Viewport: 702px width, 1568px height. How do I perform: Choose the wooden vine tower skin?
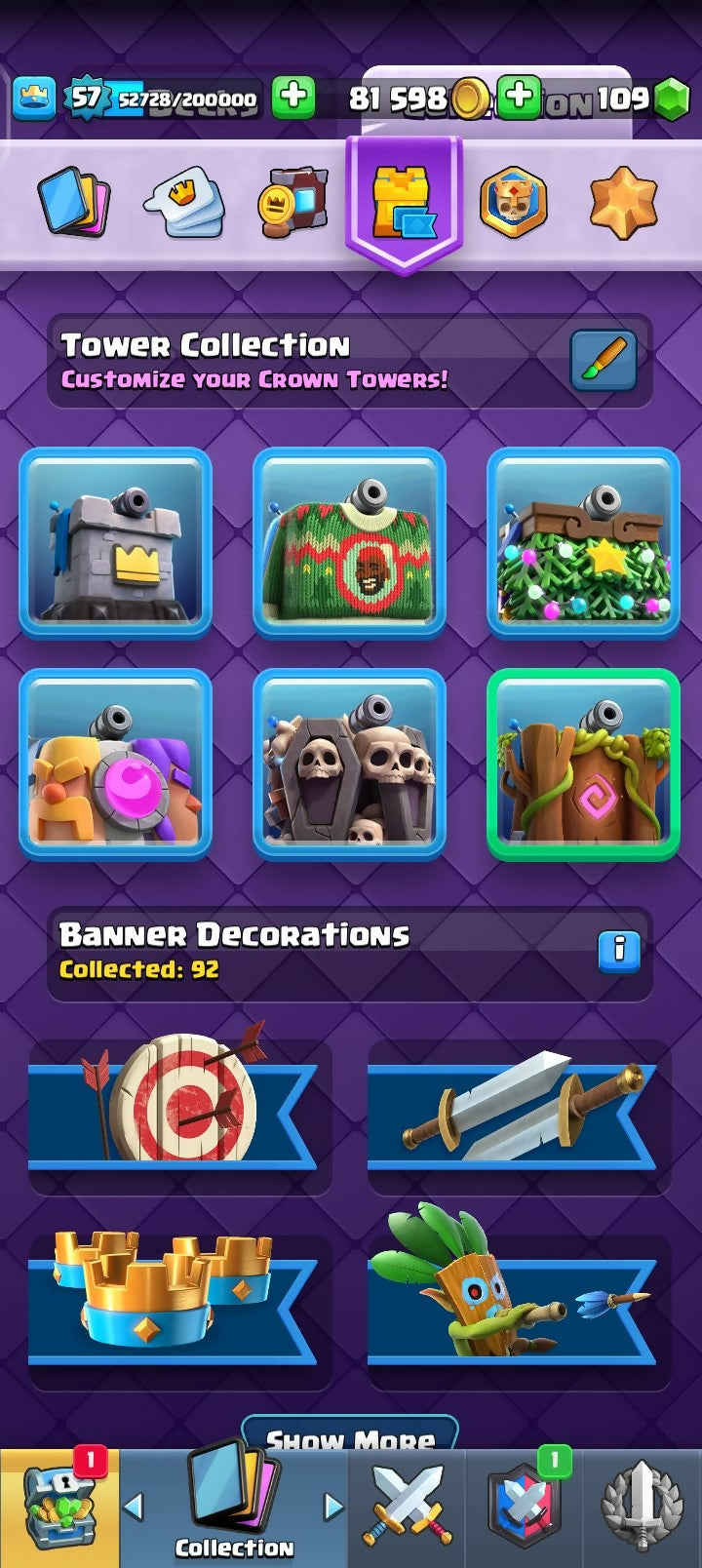click(583, 764)
